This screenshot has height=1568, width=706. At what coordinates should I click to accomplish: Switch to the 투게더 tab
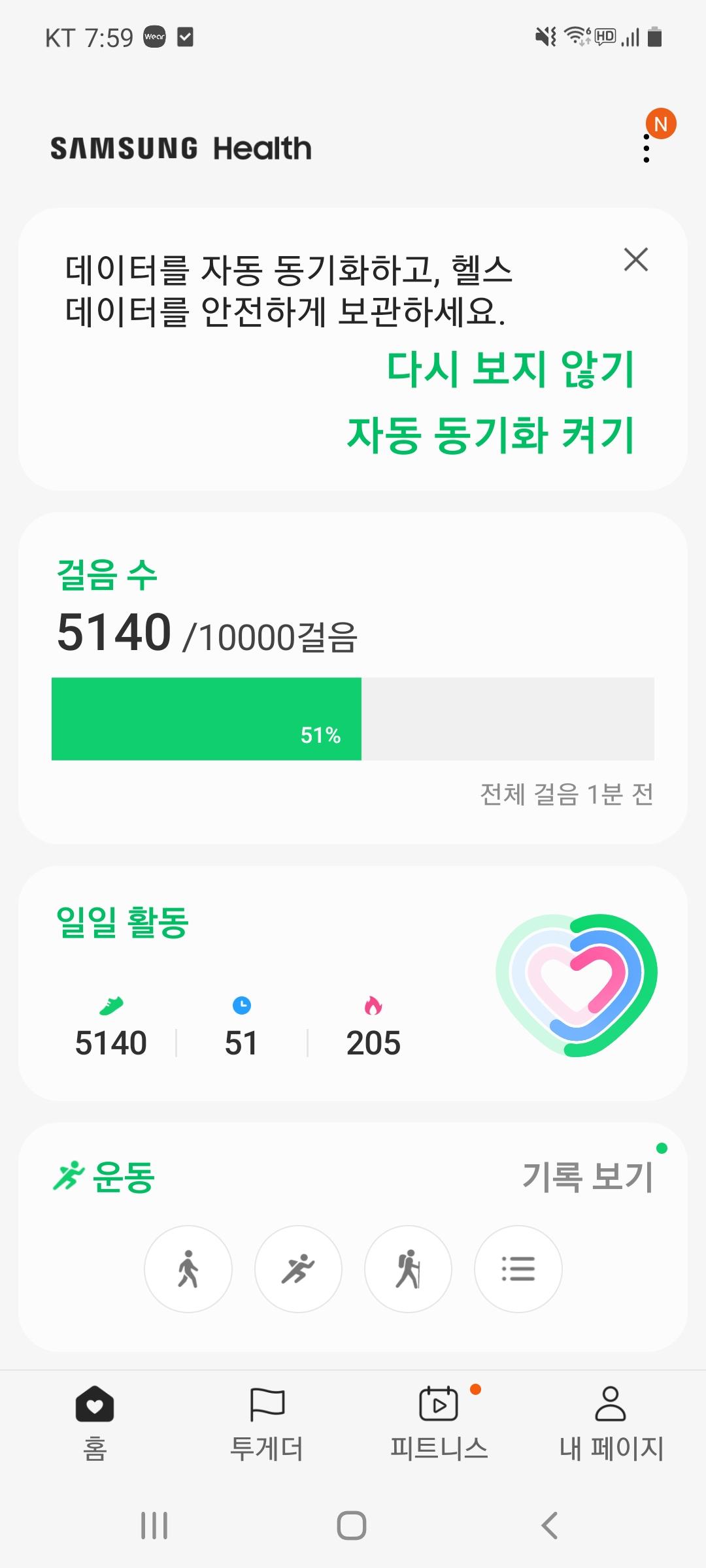267,1422
